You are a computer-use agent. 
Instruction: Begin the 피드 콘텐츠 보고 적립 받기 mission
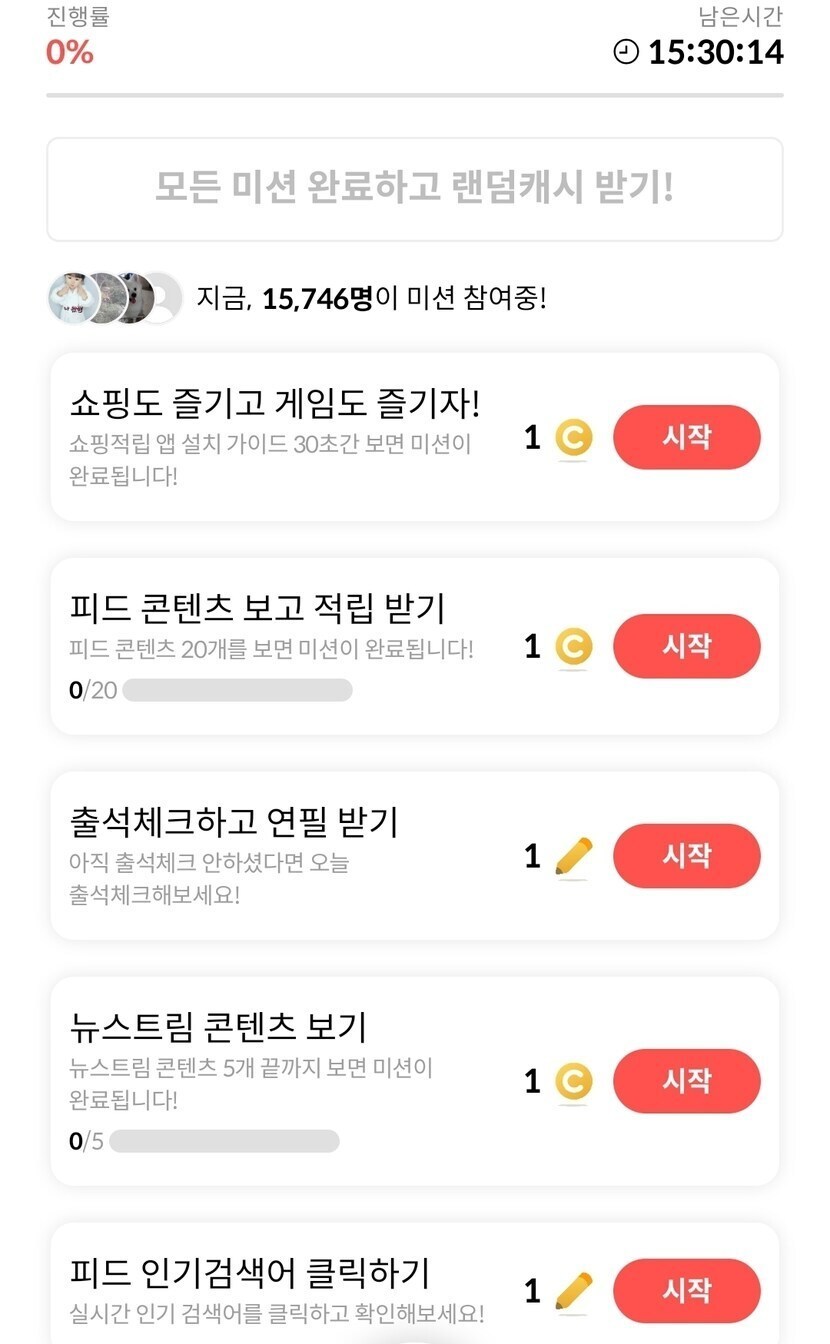(686, 646)
